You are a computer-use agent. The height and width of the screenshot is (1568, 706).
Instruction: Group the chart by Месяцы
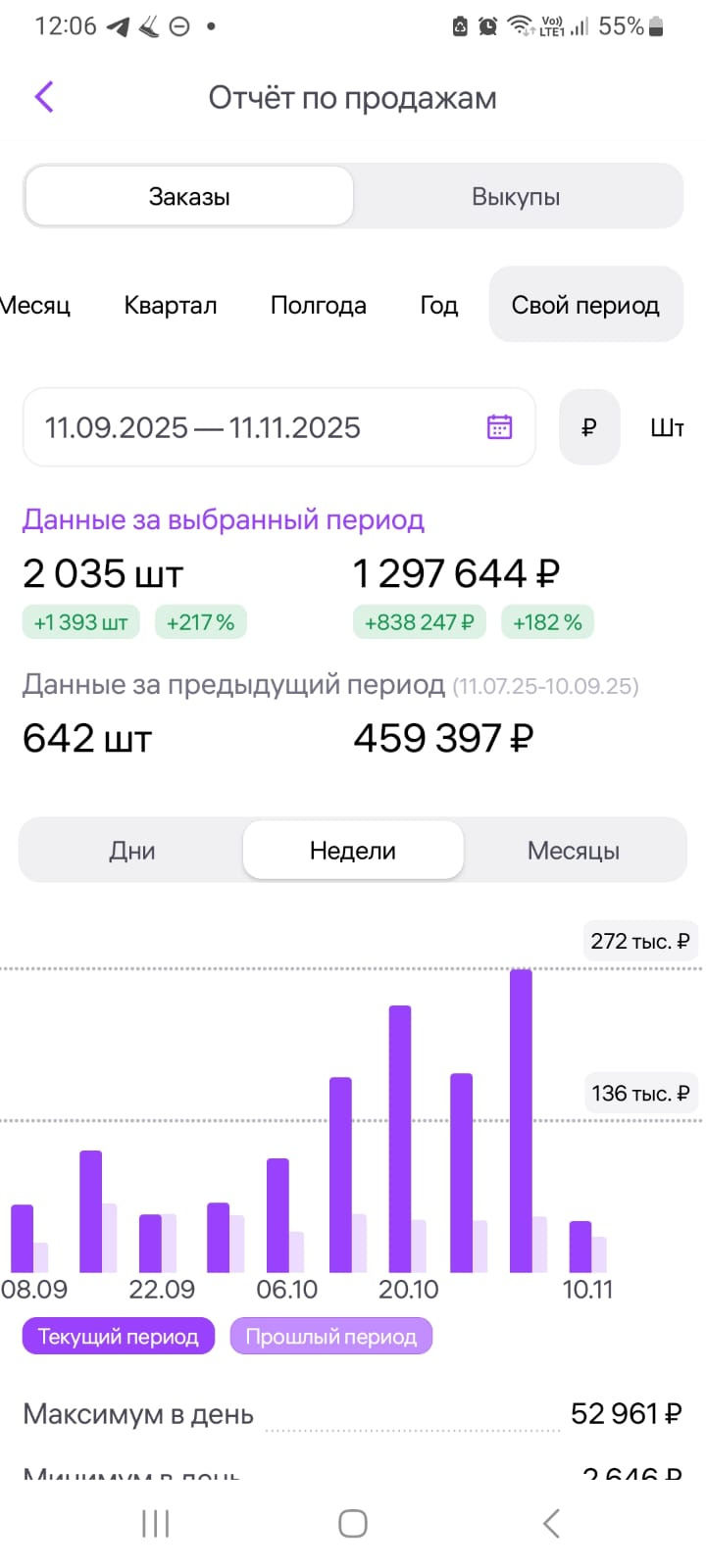[x=574, y=851]
